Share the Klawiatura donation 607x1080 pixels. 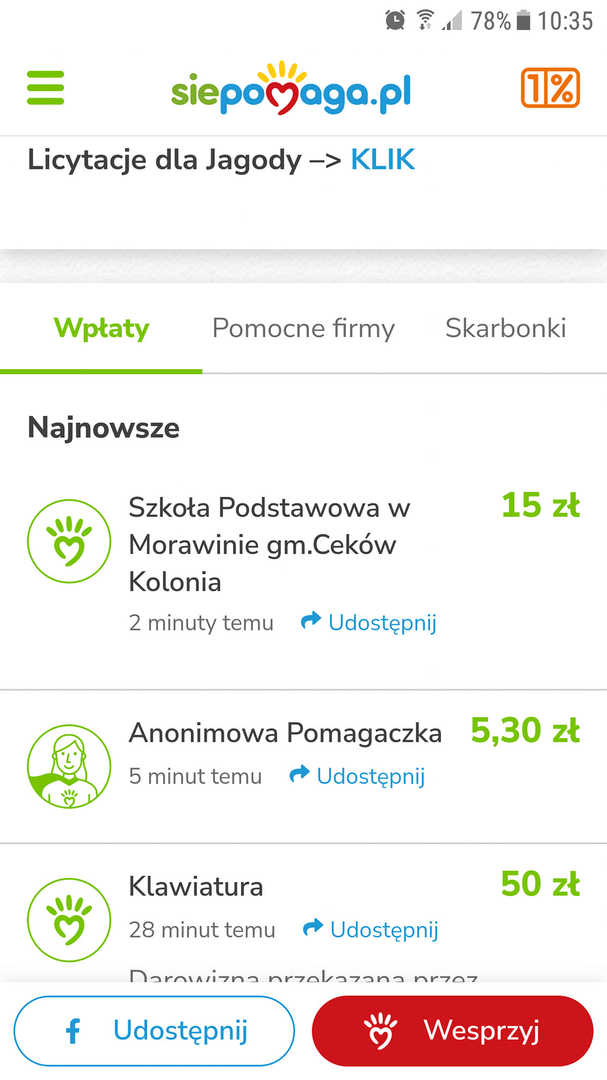[371, 930]
